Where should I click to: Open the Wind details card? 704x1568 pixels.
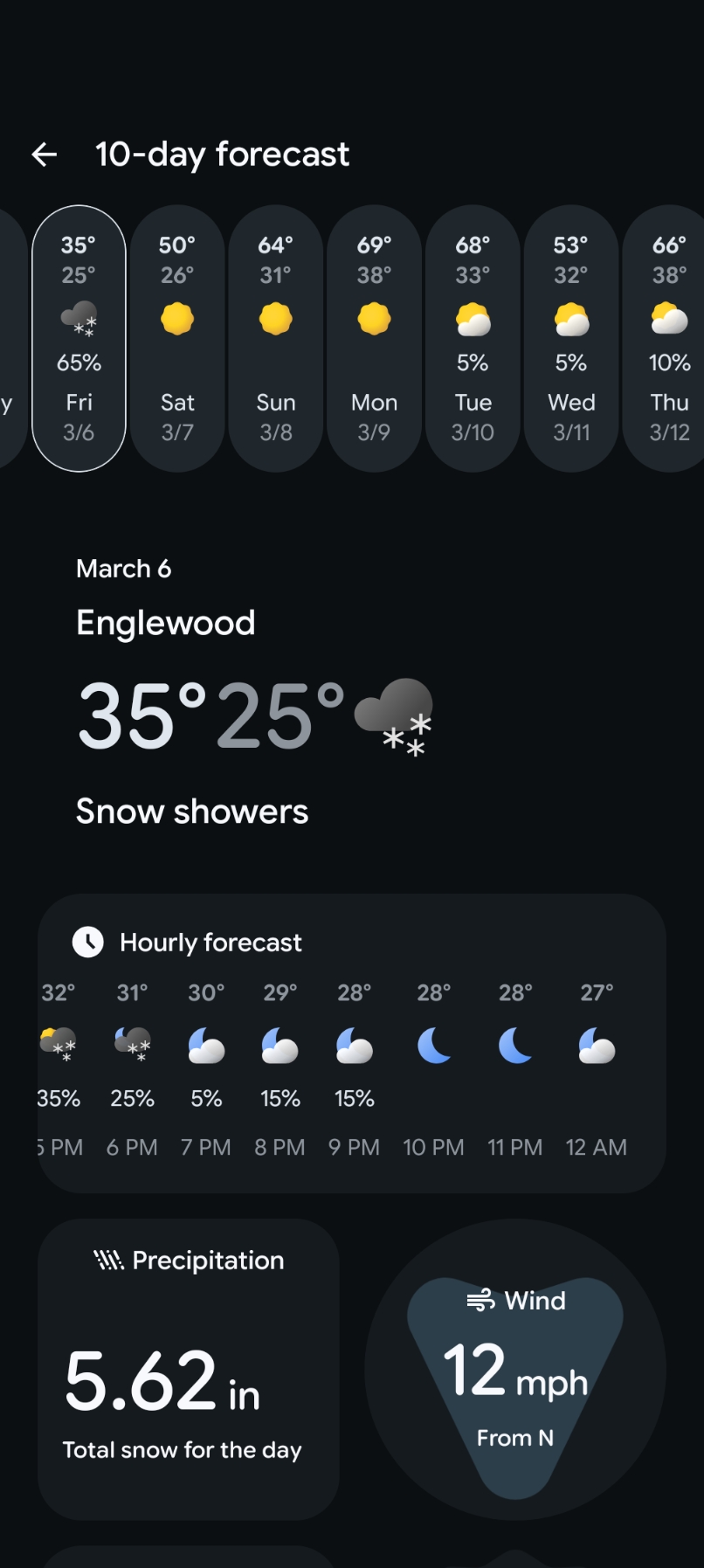coord(515,1369)
